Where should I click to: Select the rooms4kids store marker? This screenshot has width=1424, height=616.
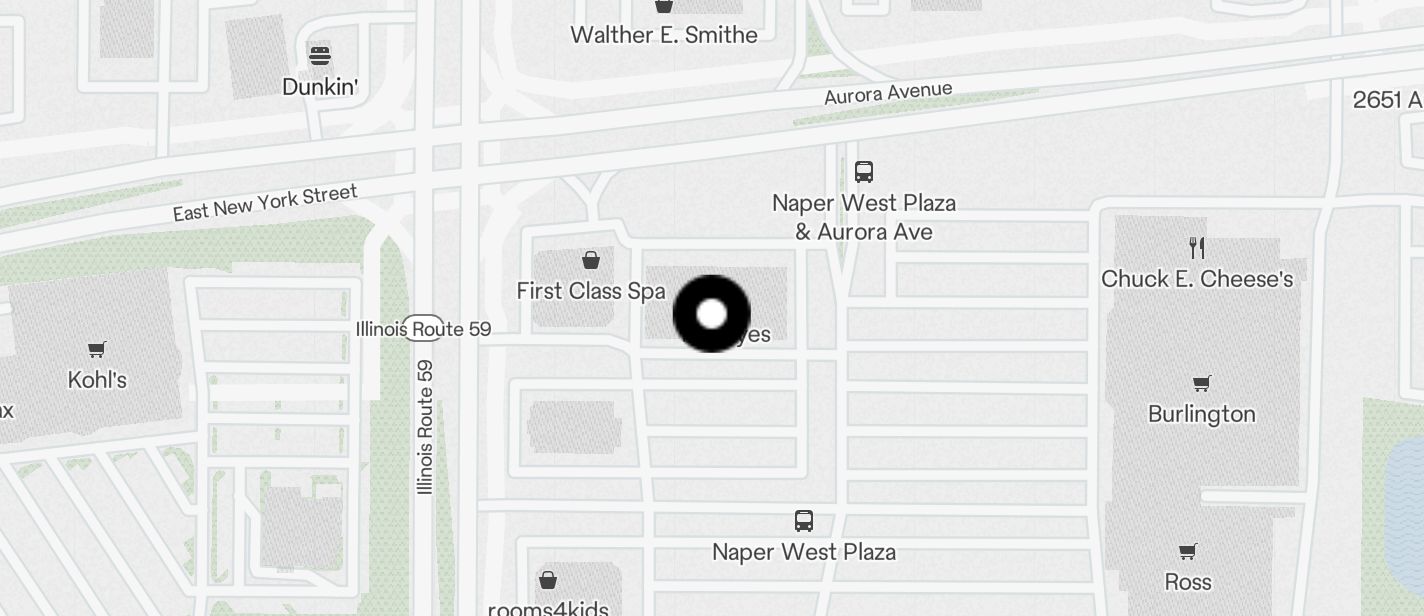[548, 580]
